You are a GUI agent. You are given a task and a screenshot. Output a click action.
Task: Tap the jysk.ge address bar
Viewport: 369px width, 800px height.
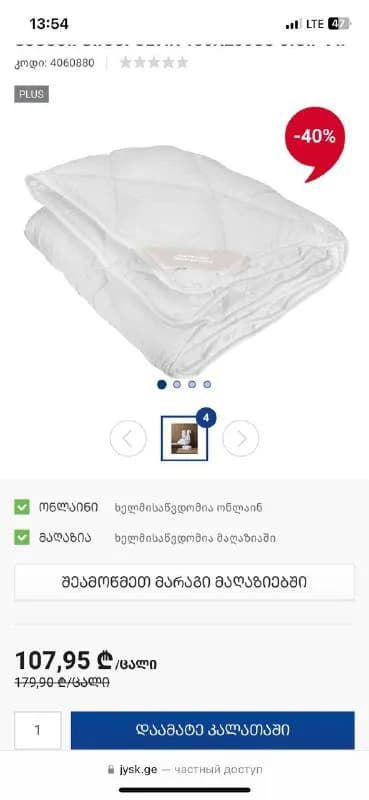coord(185,769)
